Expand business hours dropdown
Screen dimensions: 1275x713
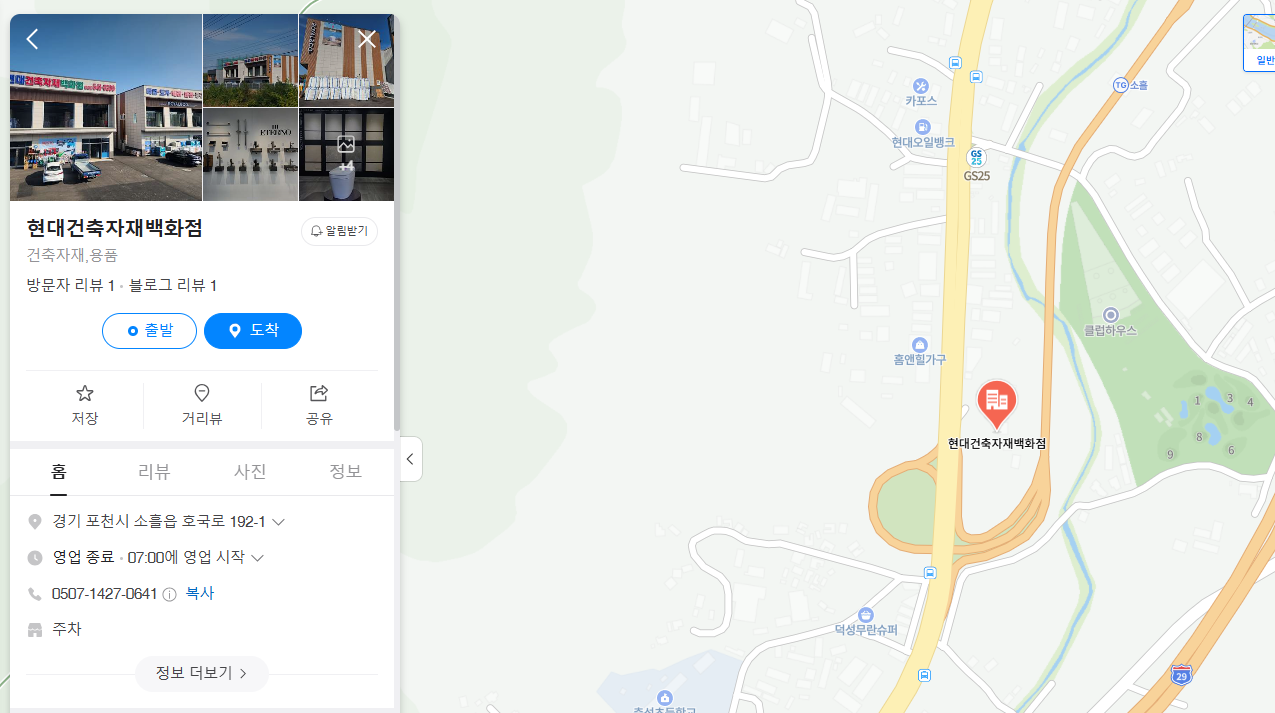click(257, 558)
